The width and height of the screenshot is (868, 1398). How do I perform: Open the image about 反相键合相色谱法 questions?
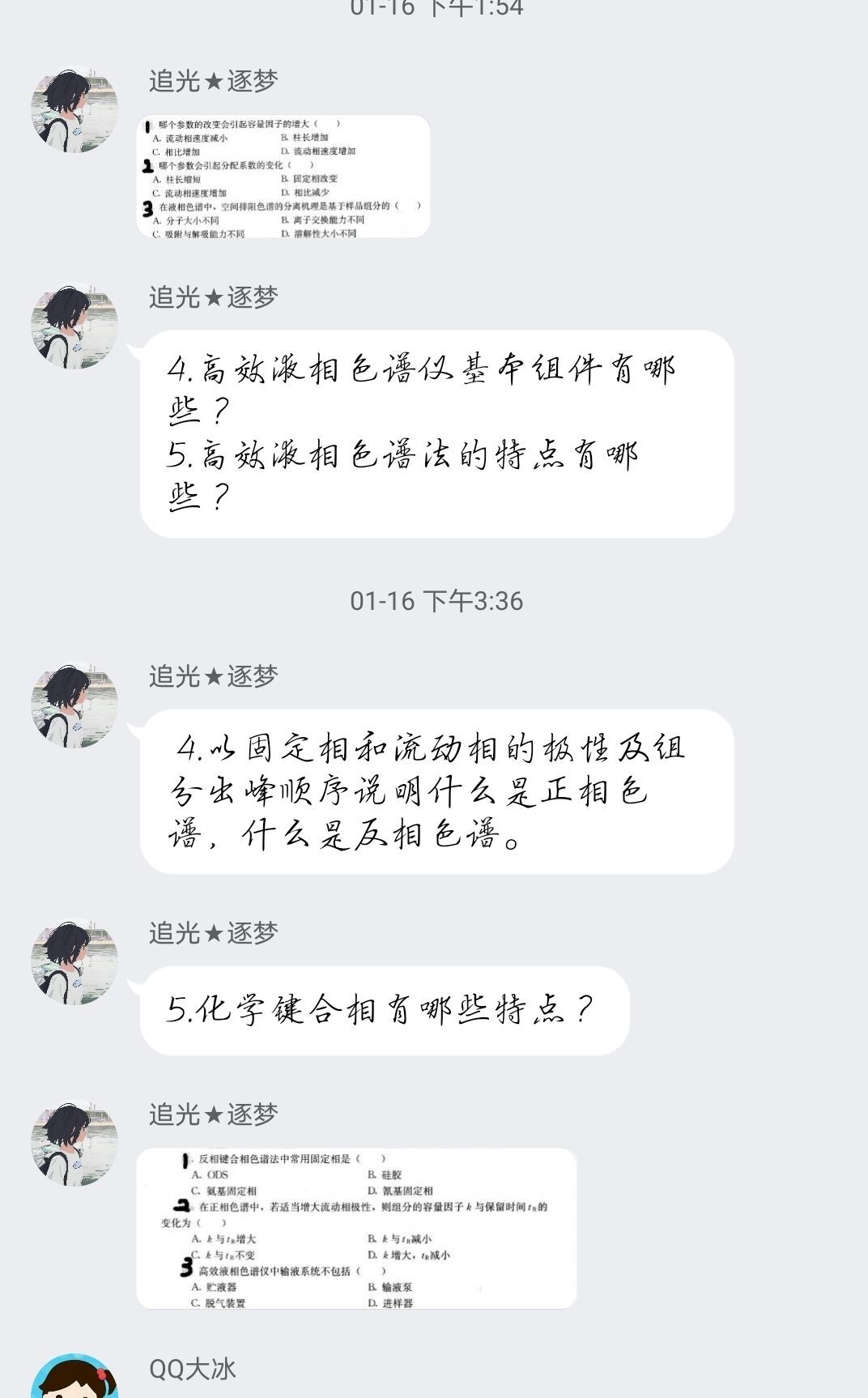[x=356, y=1229]
